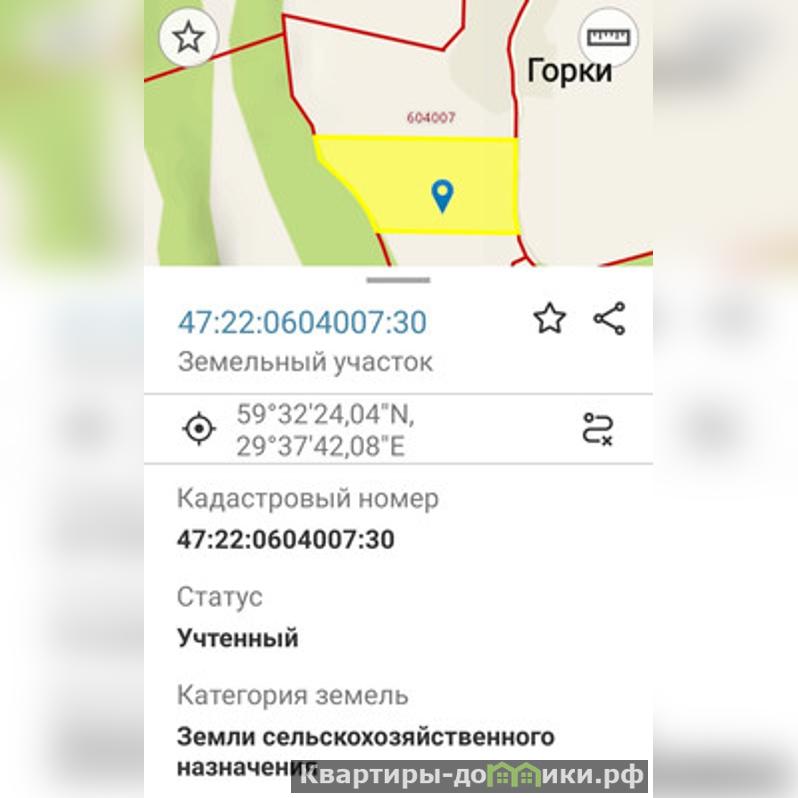This screenshot has height=798, width=798.
Task: Activate the ruler measuring tool
Action: click(x=607, y=38)
